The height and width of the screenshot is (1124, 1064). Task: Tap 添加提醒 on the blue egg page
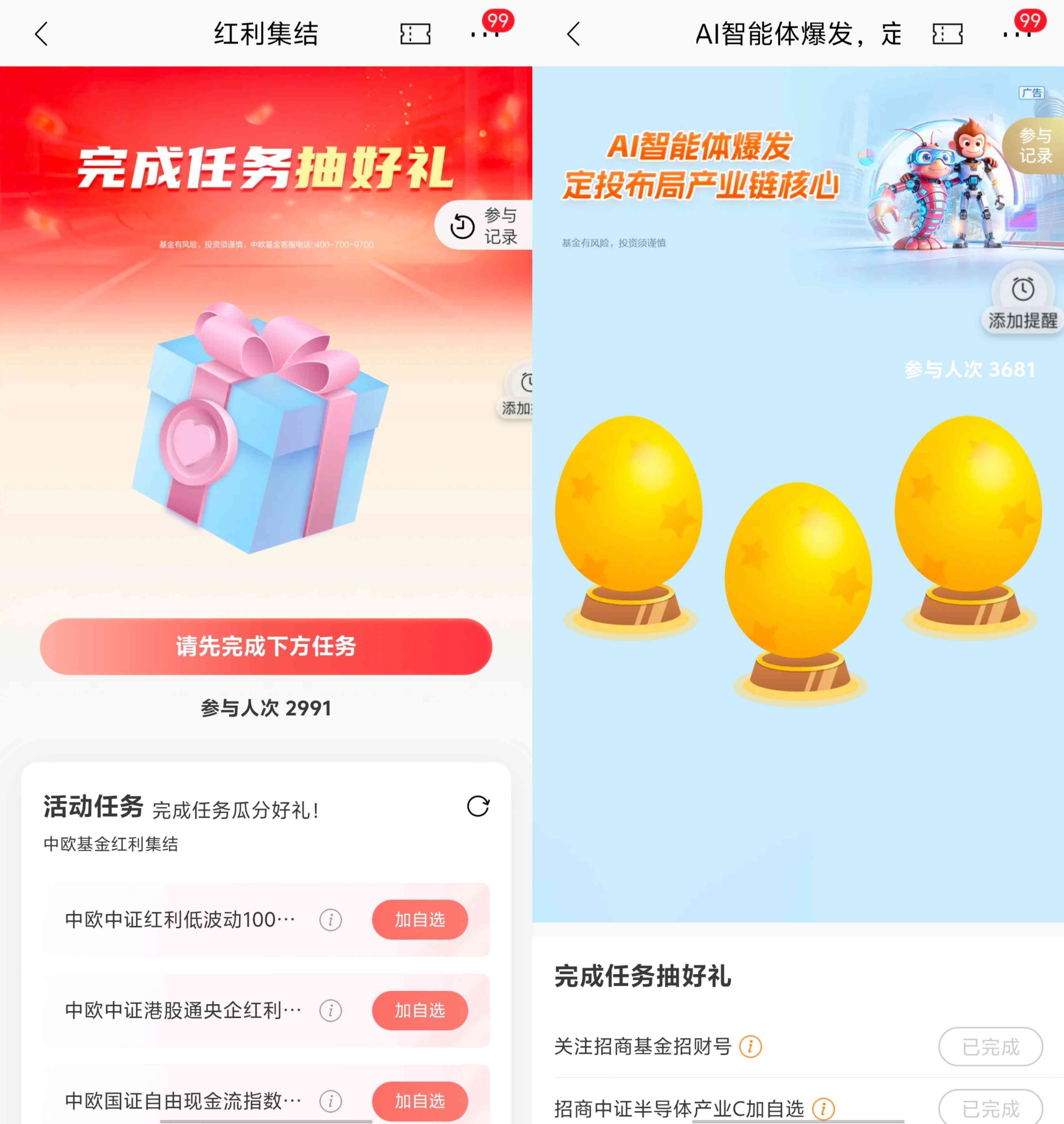point(1023,301)
